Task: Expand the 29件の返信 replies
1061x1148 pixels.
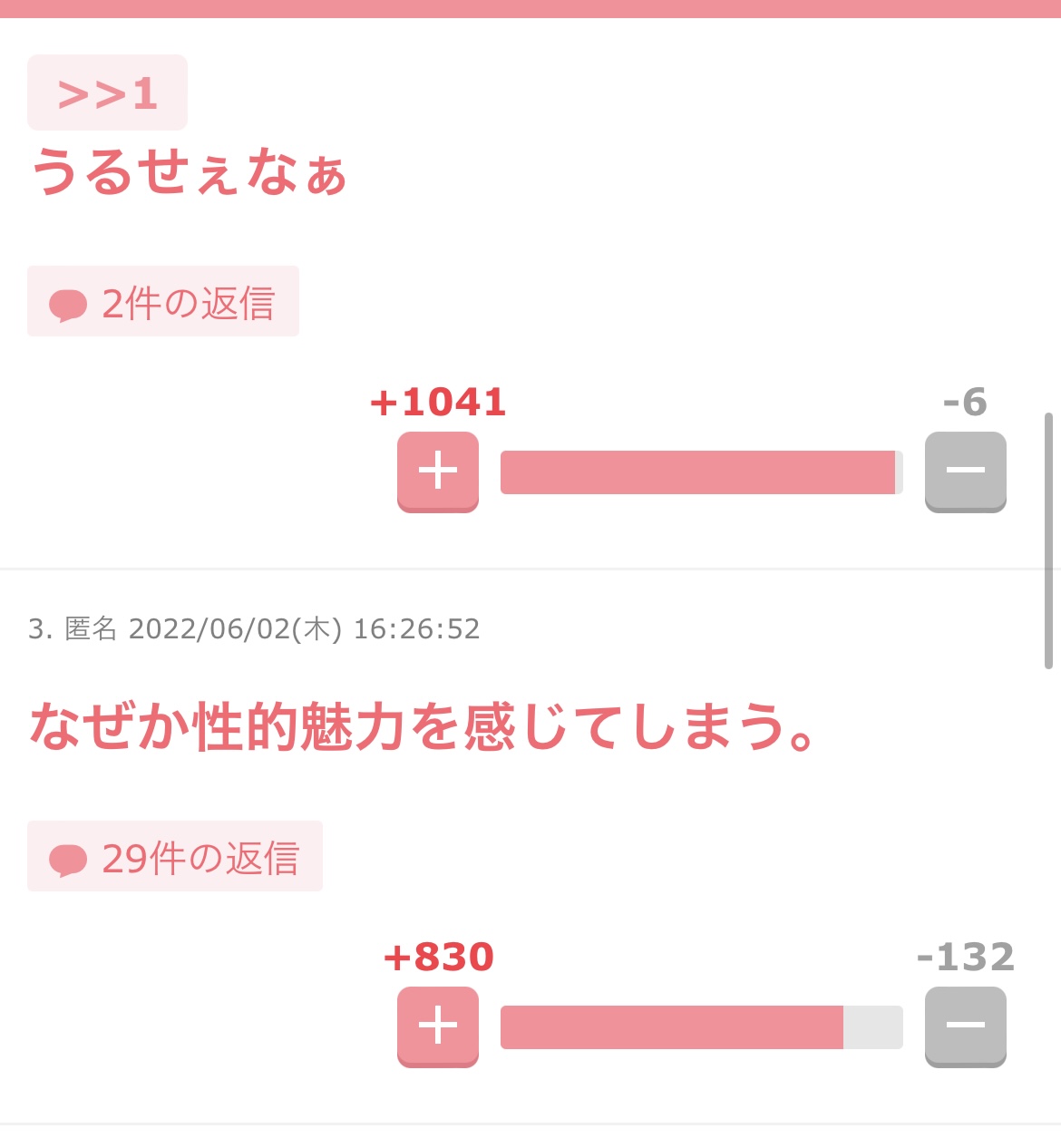Action: (175, 857)
